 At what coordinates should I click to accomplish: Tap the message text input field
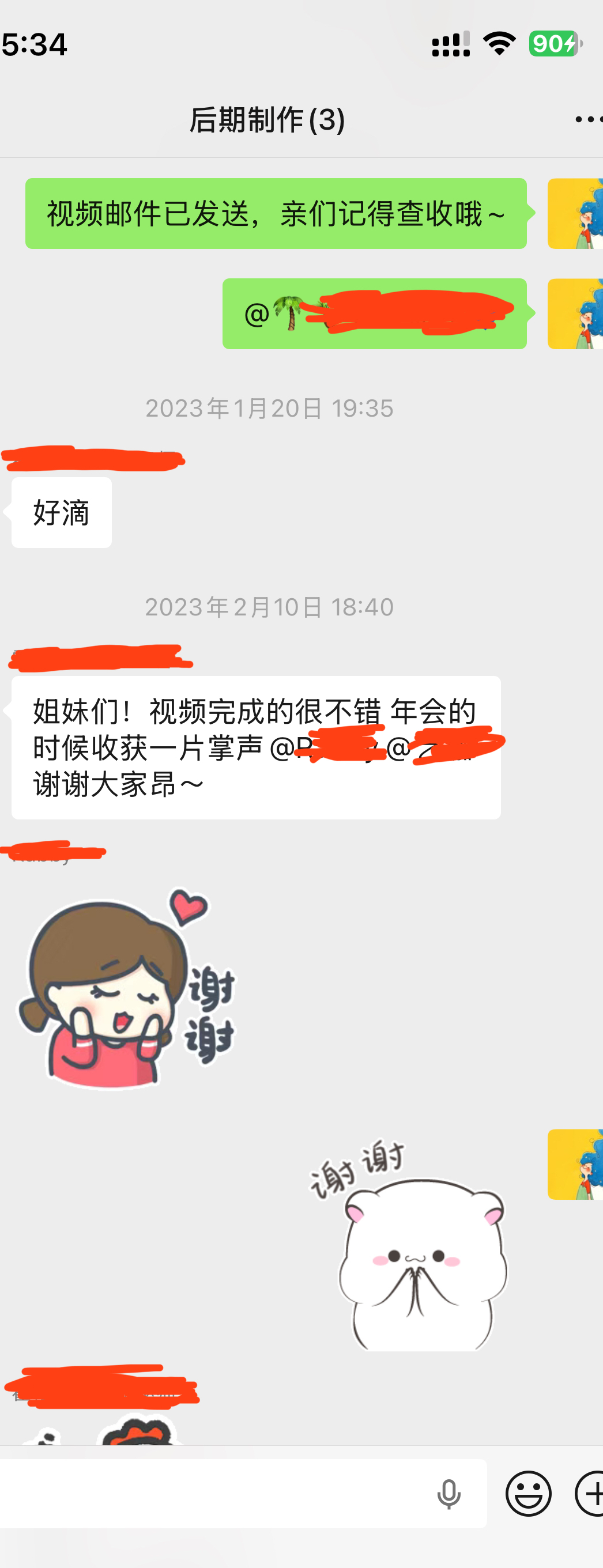coord(213,1493)
